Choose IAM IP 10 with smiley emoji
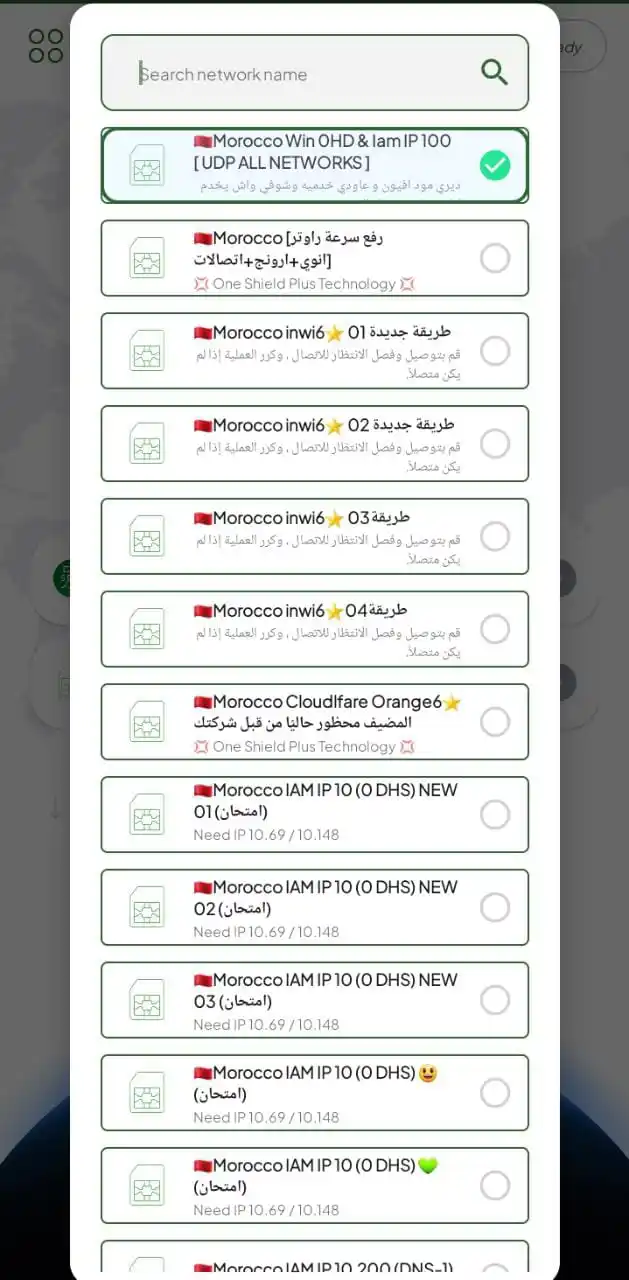This screenshot has width=629, height=1280. 314,1093
